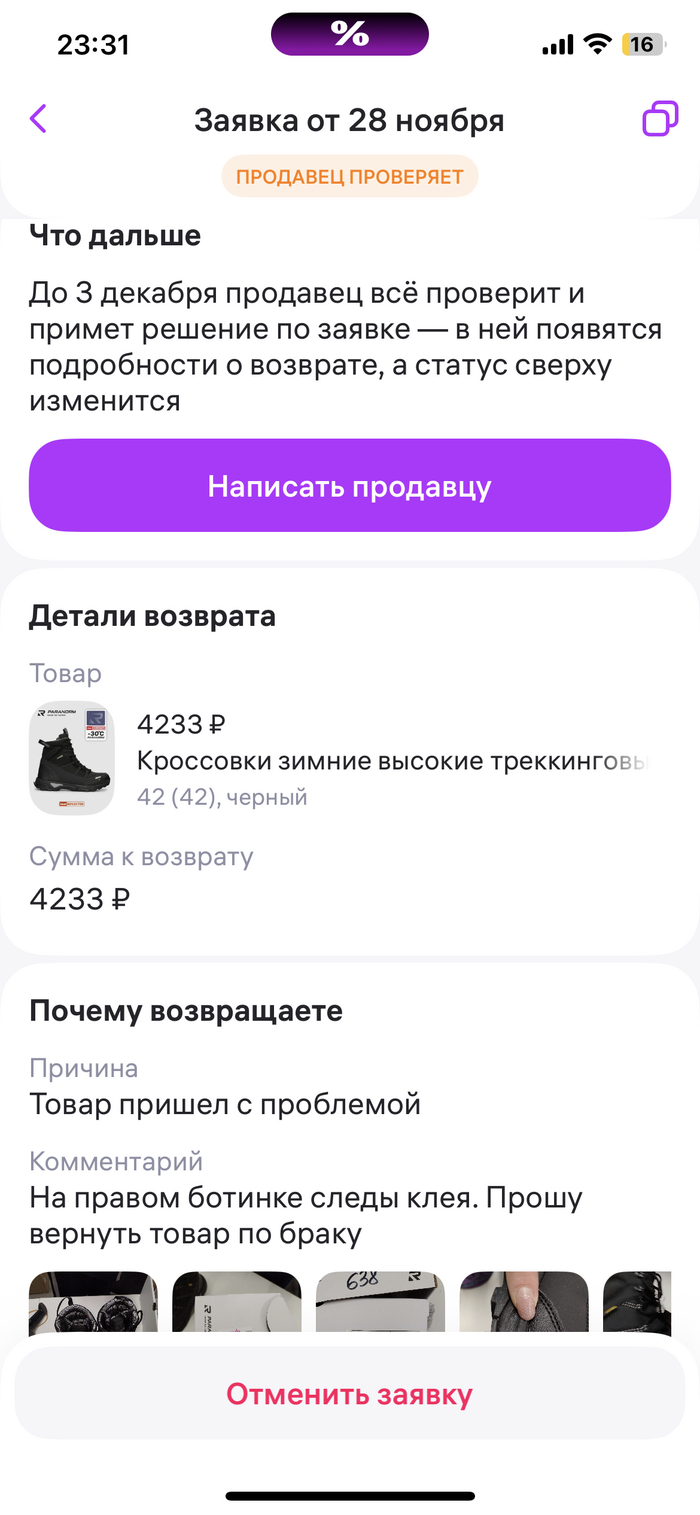Screen dimensions: 700x1515
Task: Tap the copy icon in the header
Action: tap(659, 120)
